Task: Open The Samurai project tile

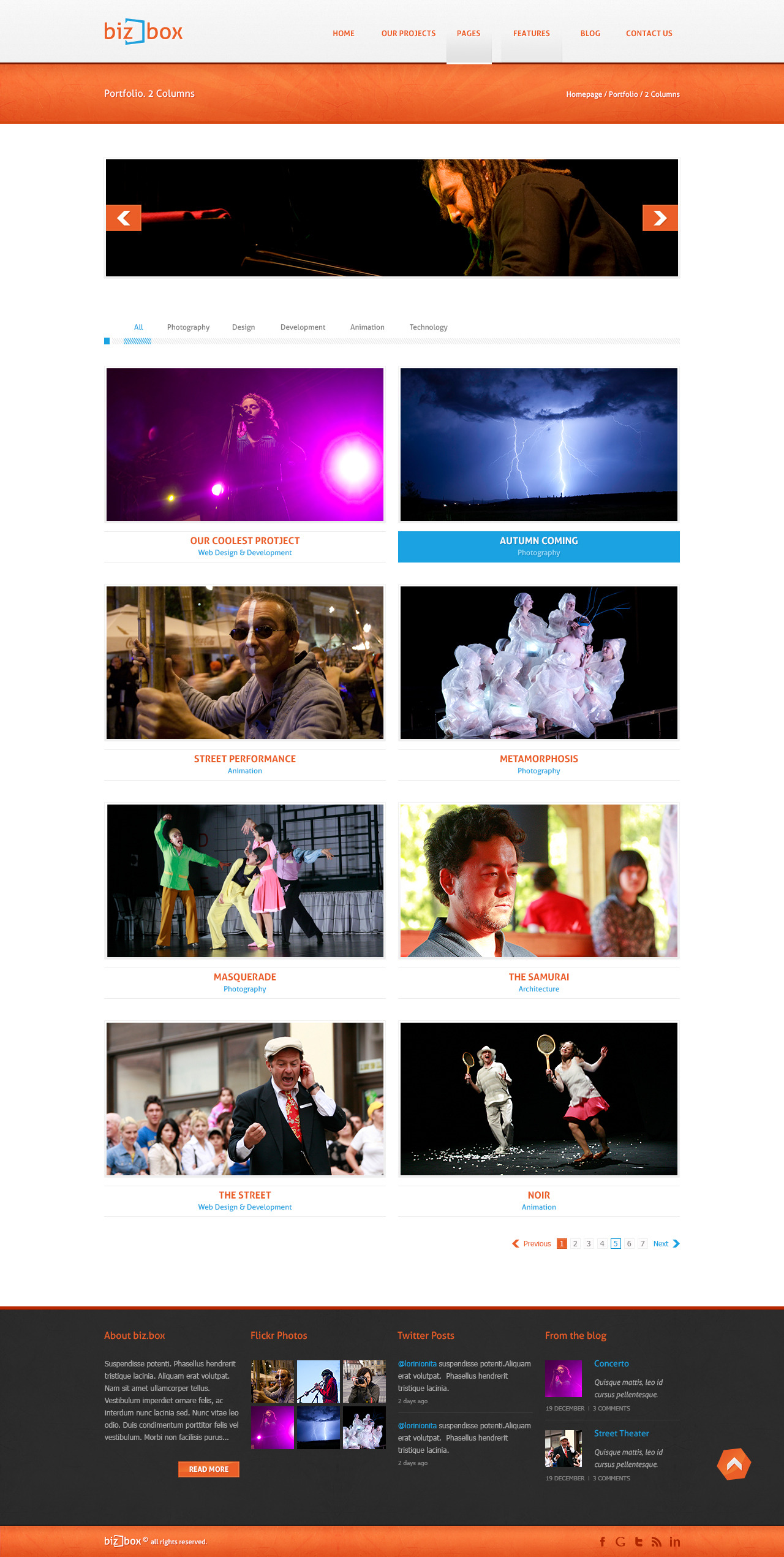Action: coord(538,881)
